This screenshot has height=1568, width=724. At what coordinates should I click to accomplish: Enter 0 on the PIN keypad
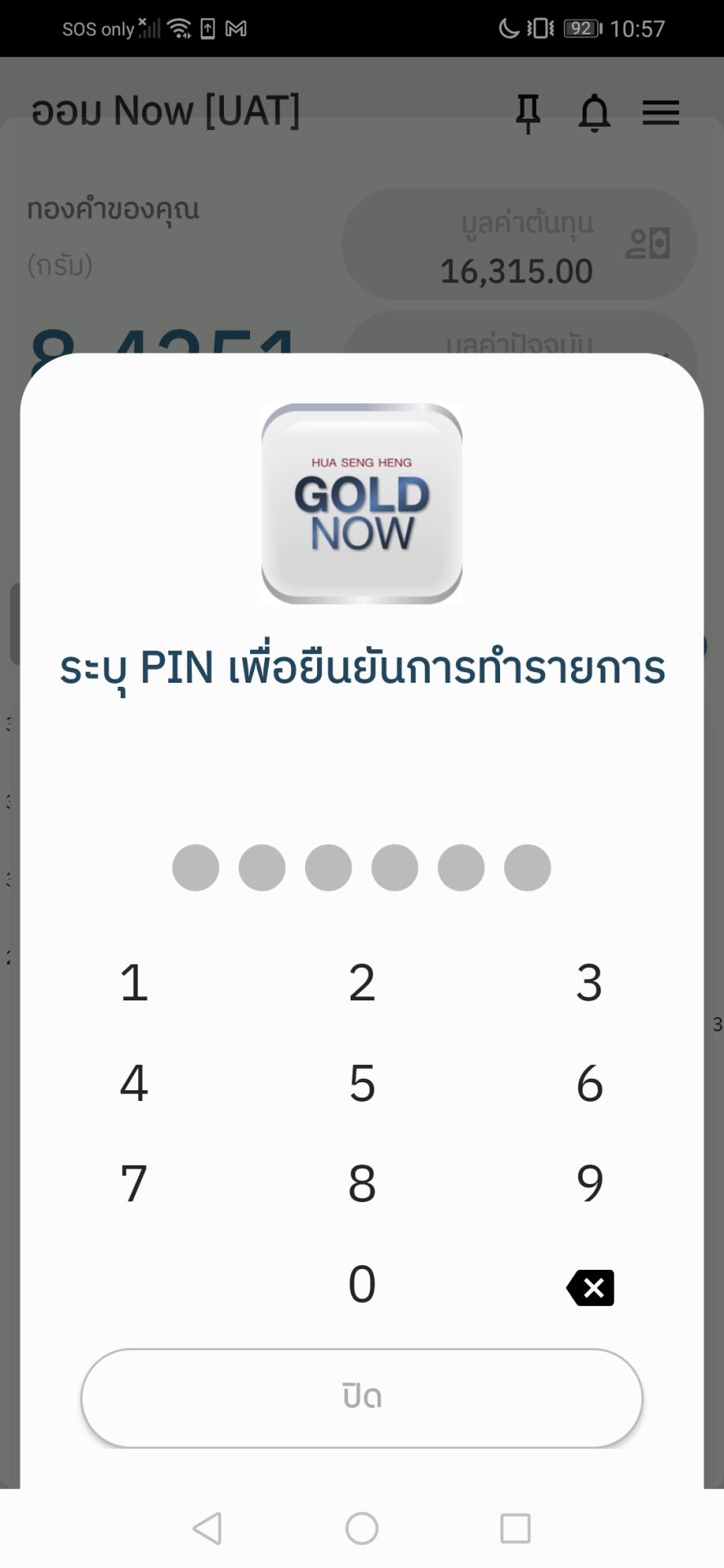[x=362, y=1285]
